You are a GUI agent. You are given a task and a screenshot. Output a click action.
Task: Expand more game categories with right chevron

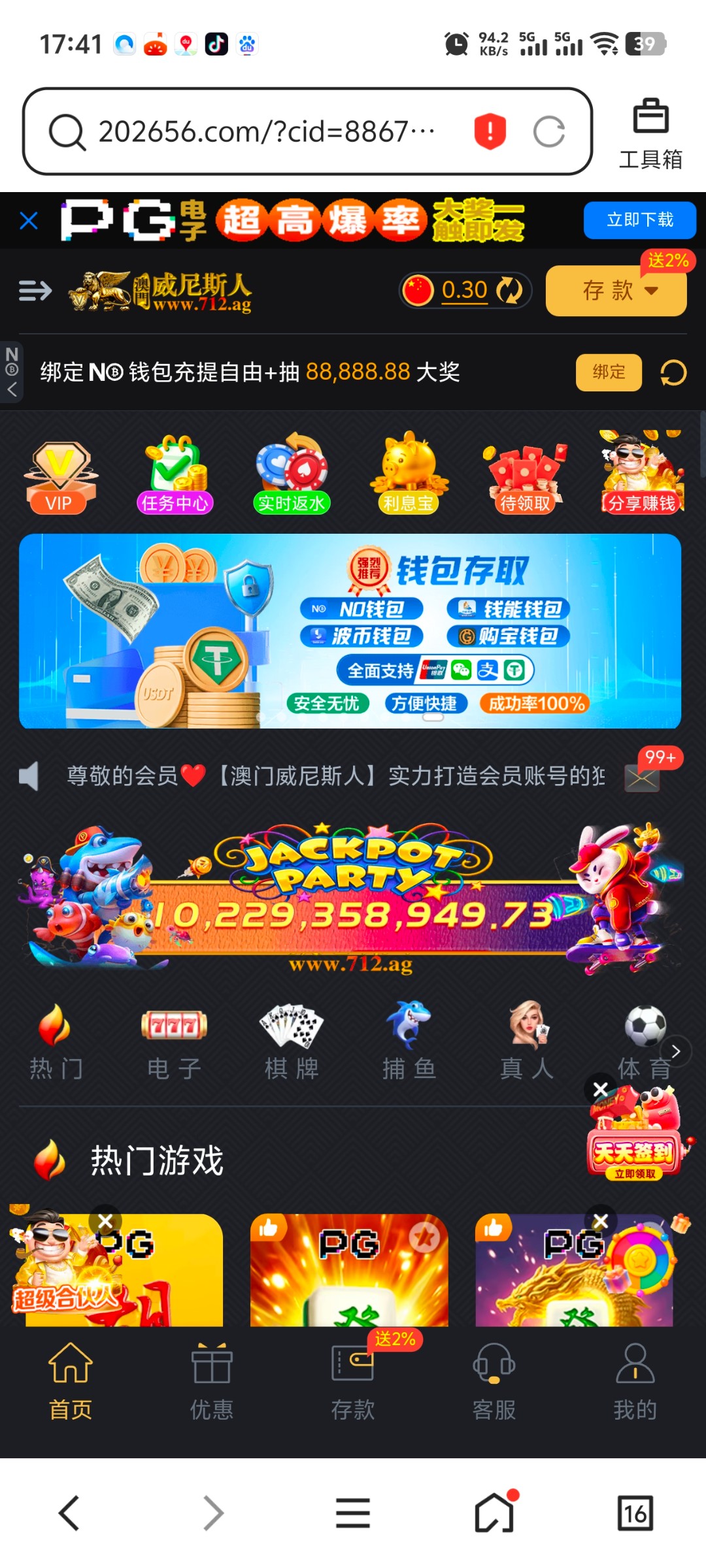676,1051
